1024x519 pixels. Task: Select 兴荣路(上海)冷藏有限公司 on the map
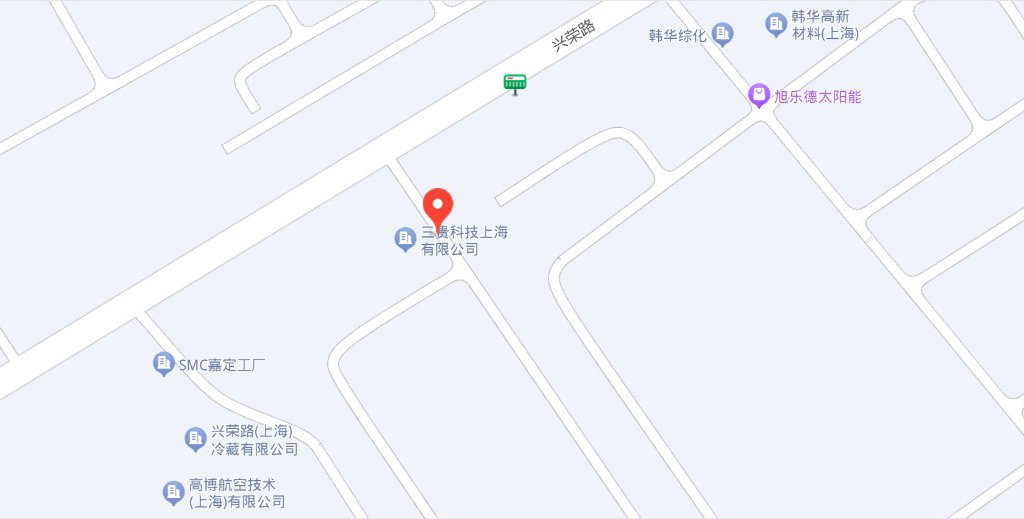(x=196, y=438)
